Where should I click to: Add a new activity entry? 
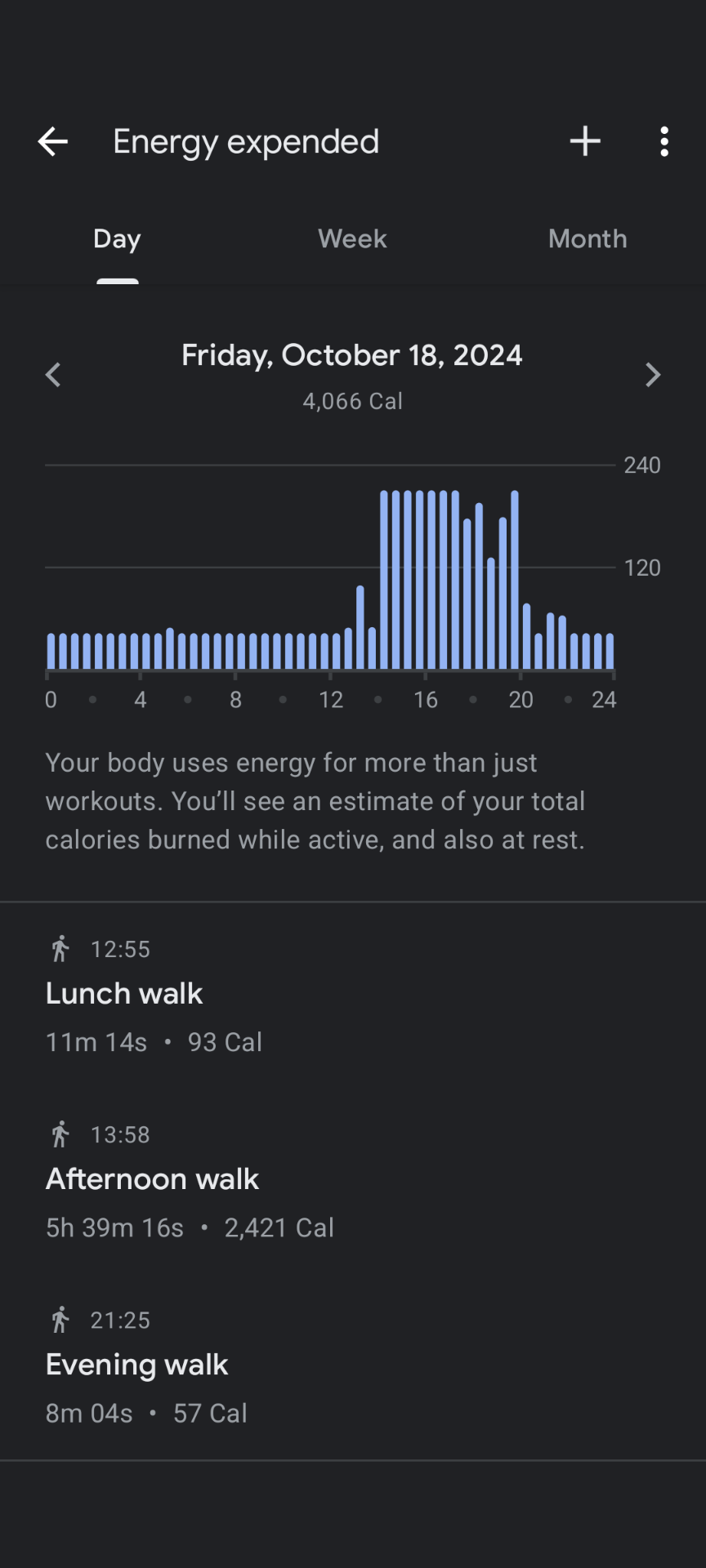(x=585, y=142)
